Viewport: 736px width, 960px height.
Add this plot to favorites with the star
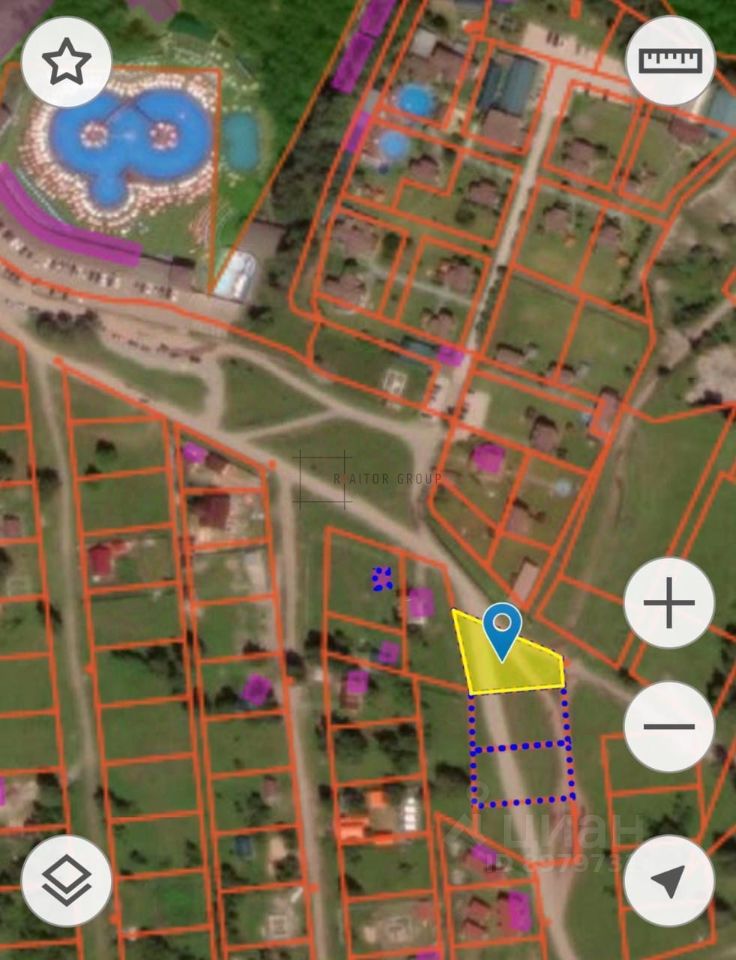pyautogui.click(x=66, y=61)
